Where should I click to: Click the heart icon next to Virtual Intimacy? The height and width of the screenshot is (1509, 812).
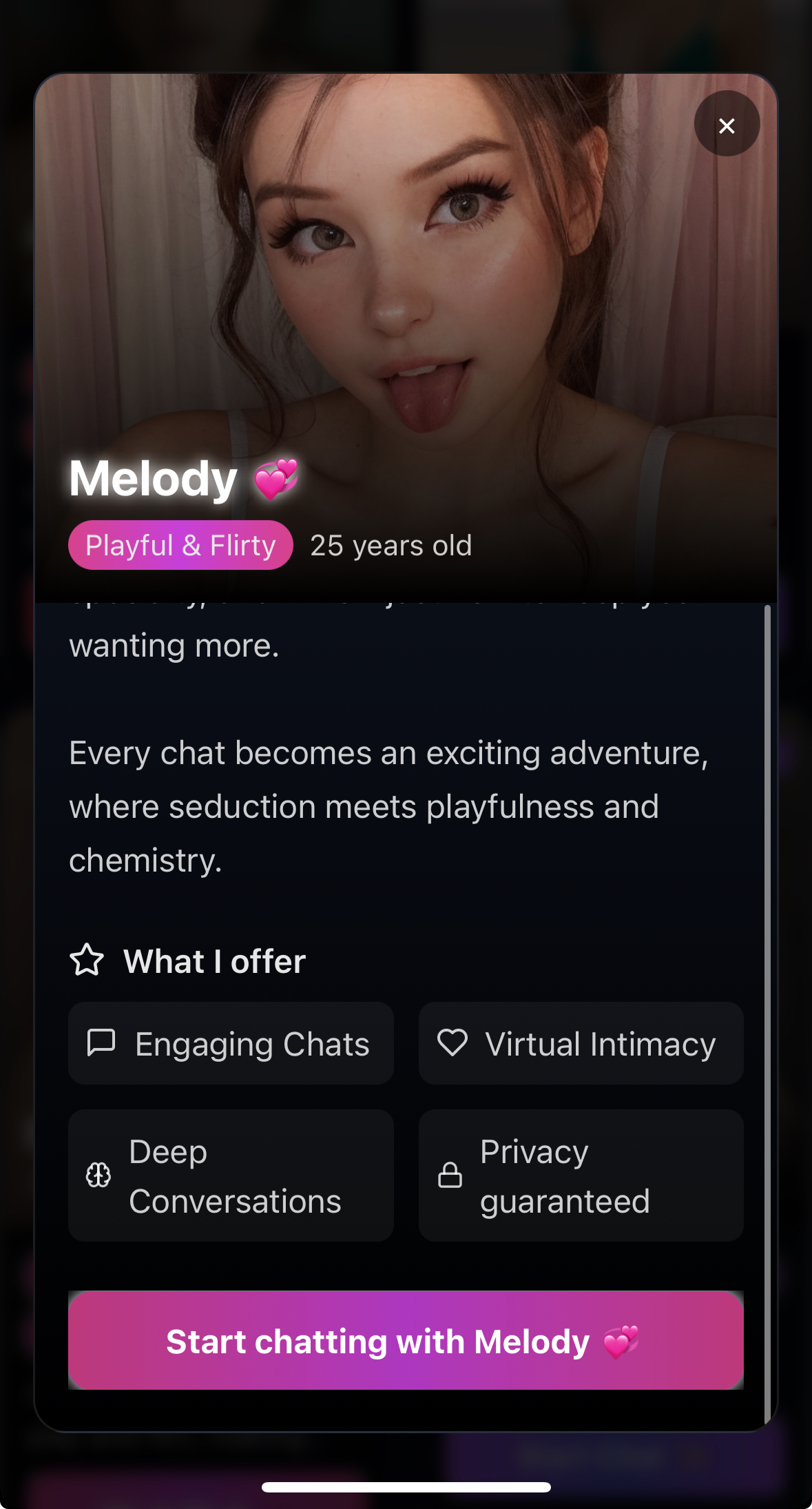(454, 1043)
